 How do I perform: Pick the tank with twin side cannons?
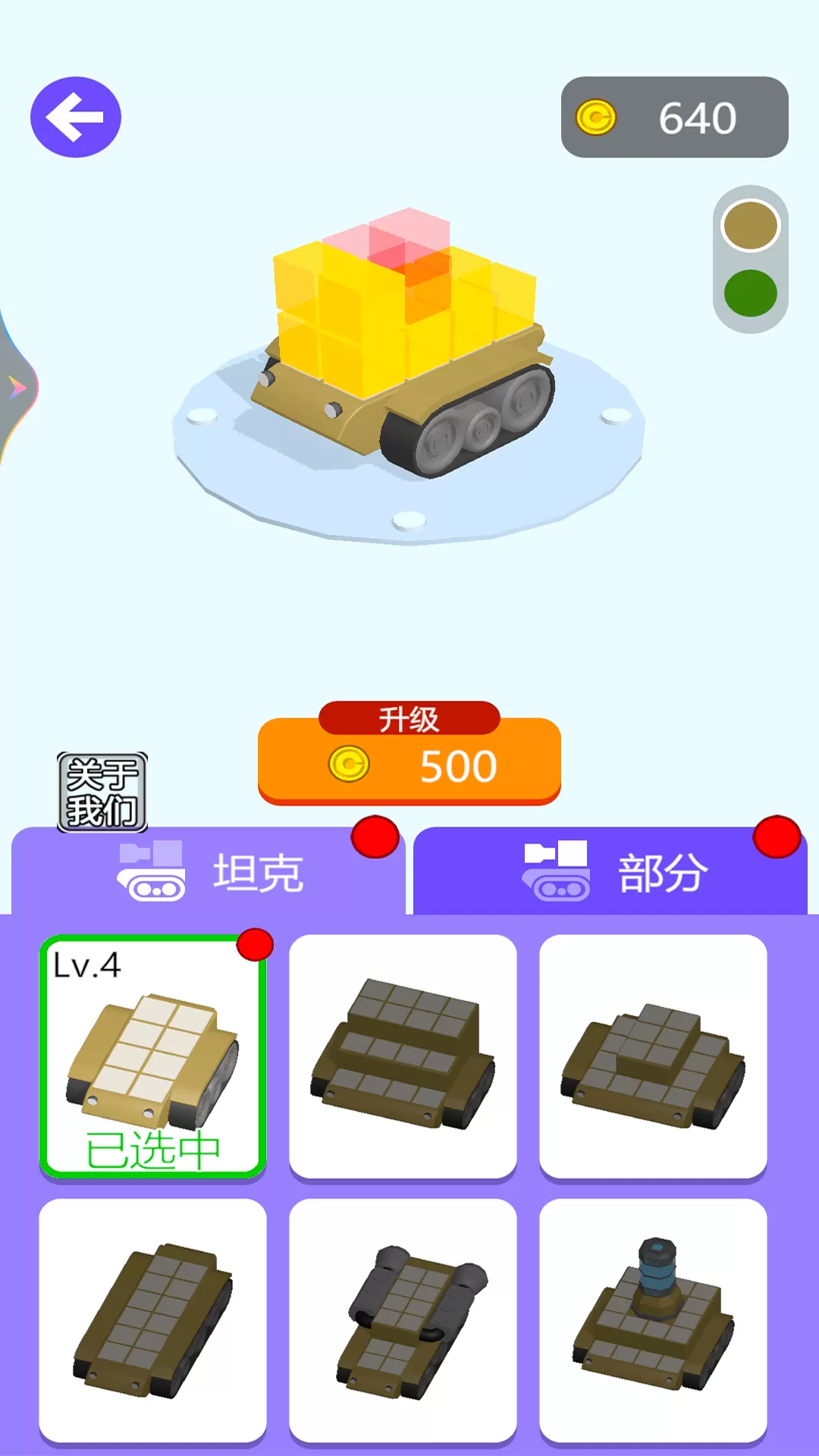point(403,1321)
